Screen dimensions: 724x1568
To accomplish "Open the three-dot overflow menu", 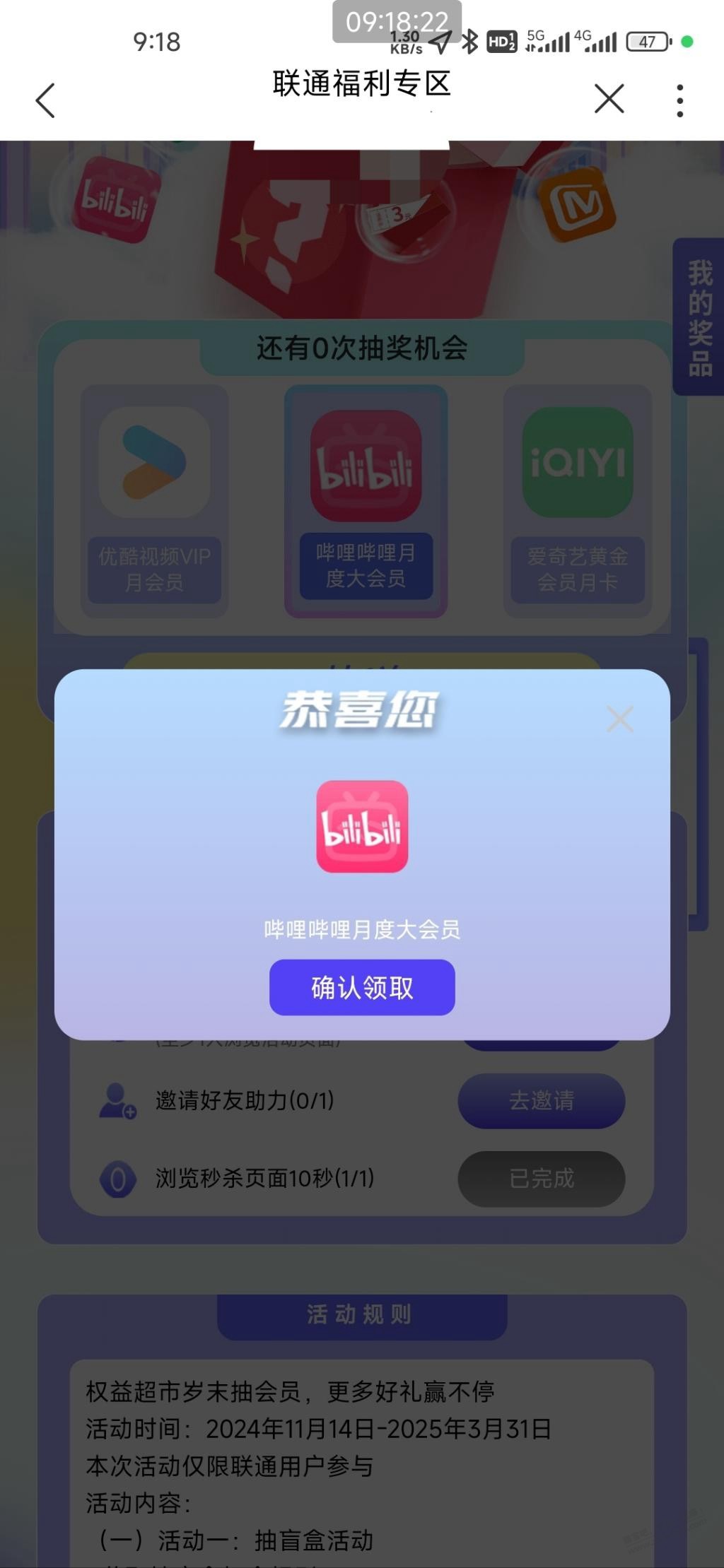I will point(679,100).
